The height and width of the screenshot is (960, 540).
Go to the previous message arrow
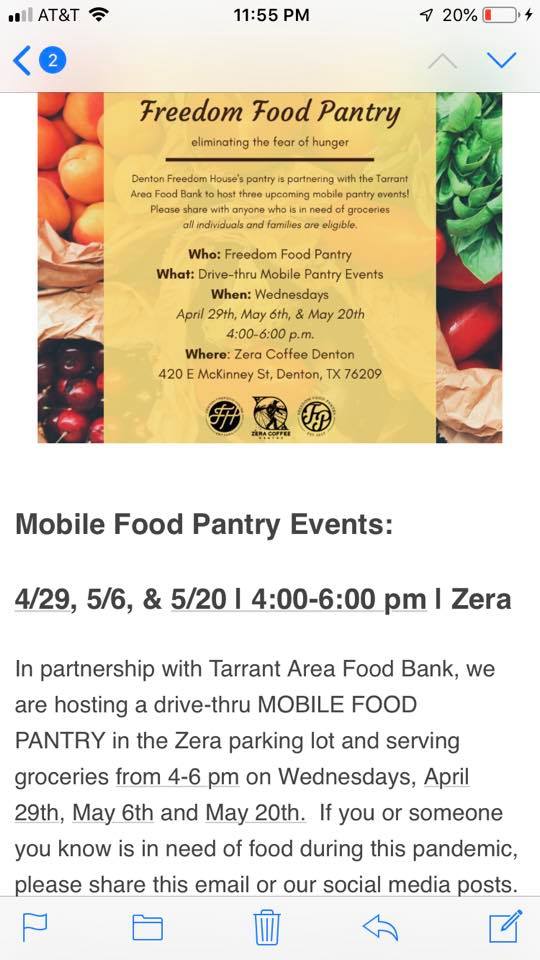(x=442, y=60)
